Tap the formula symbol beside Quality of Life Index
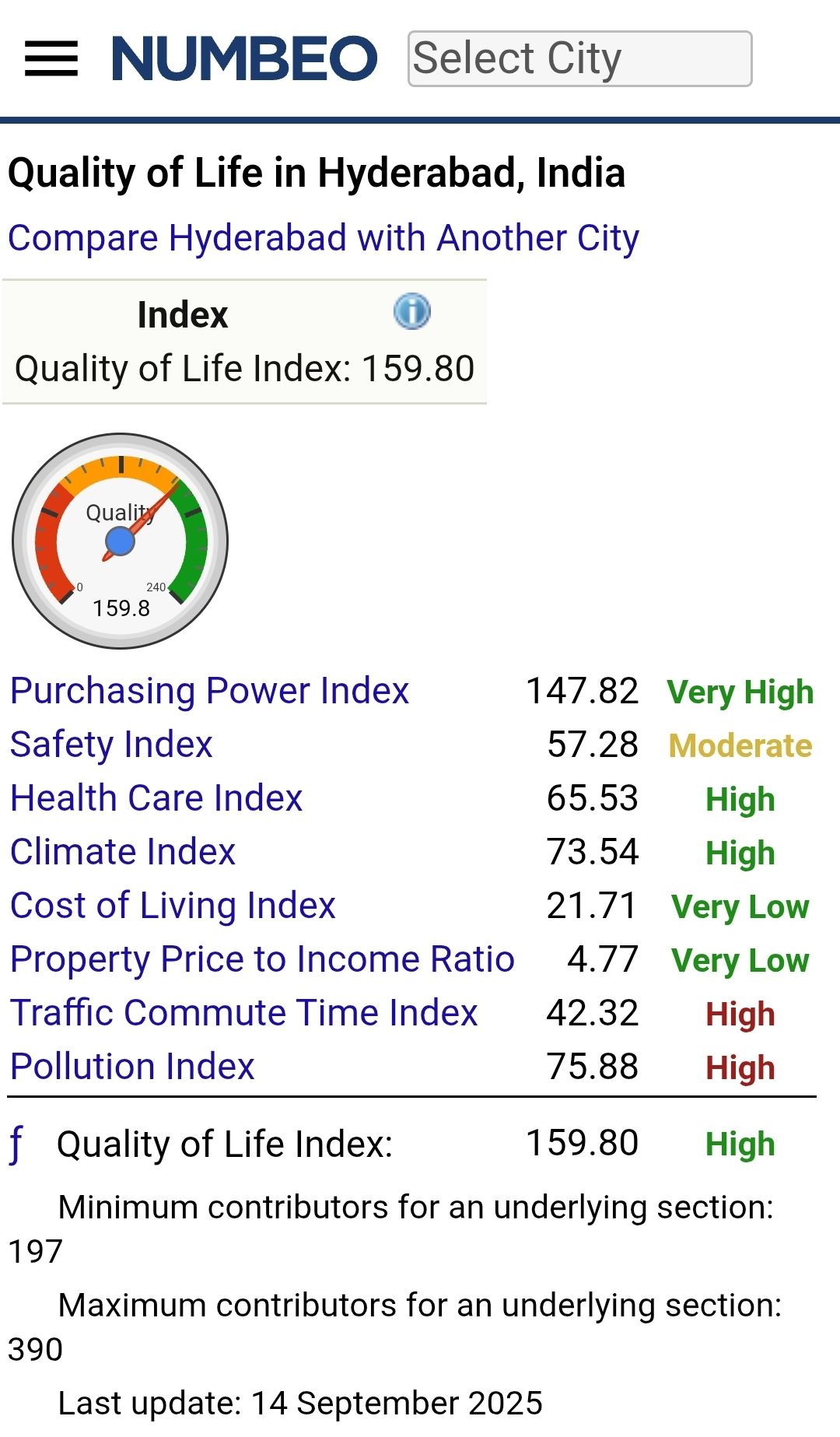 click(17, 1145)
